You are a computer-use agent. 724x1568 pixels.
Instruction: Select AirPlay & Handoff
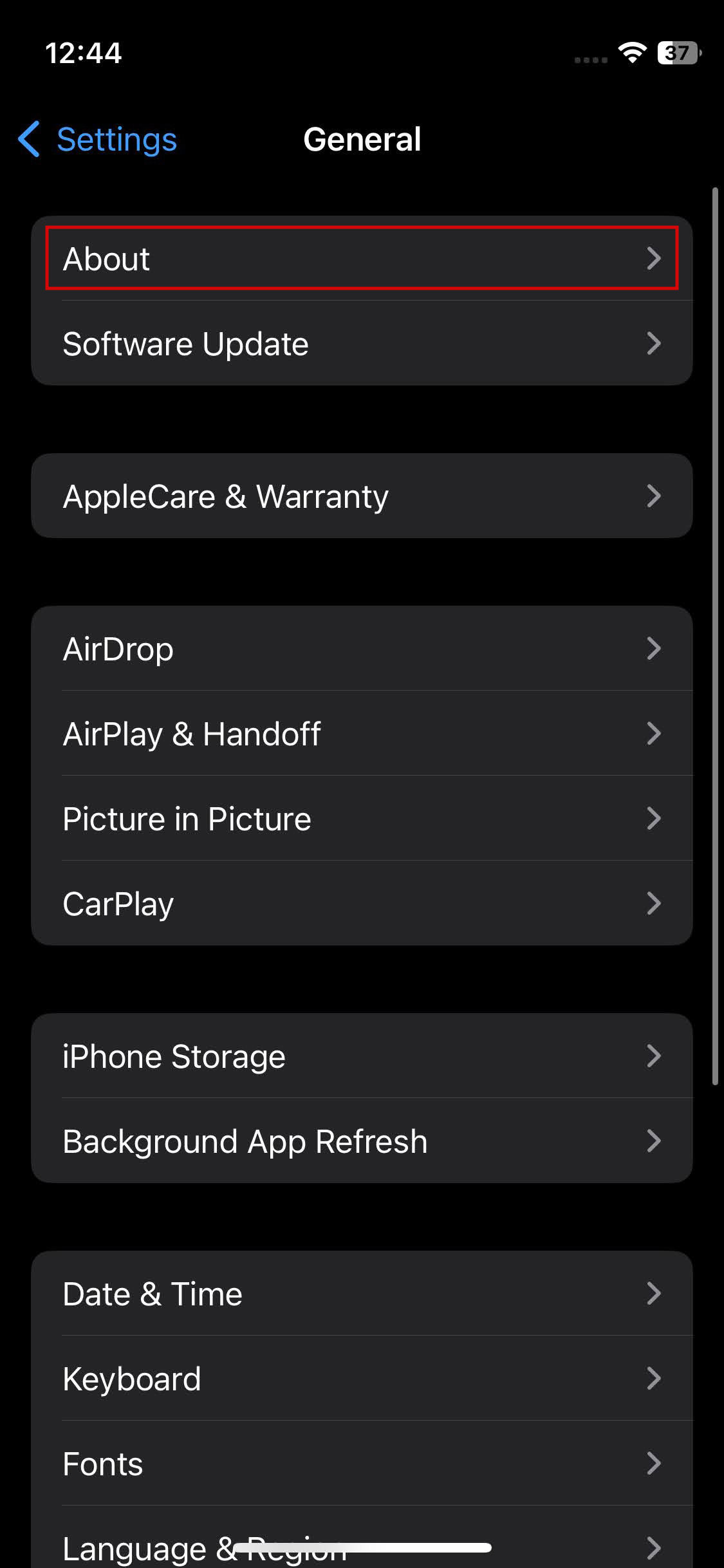[x=362, y=734]
